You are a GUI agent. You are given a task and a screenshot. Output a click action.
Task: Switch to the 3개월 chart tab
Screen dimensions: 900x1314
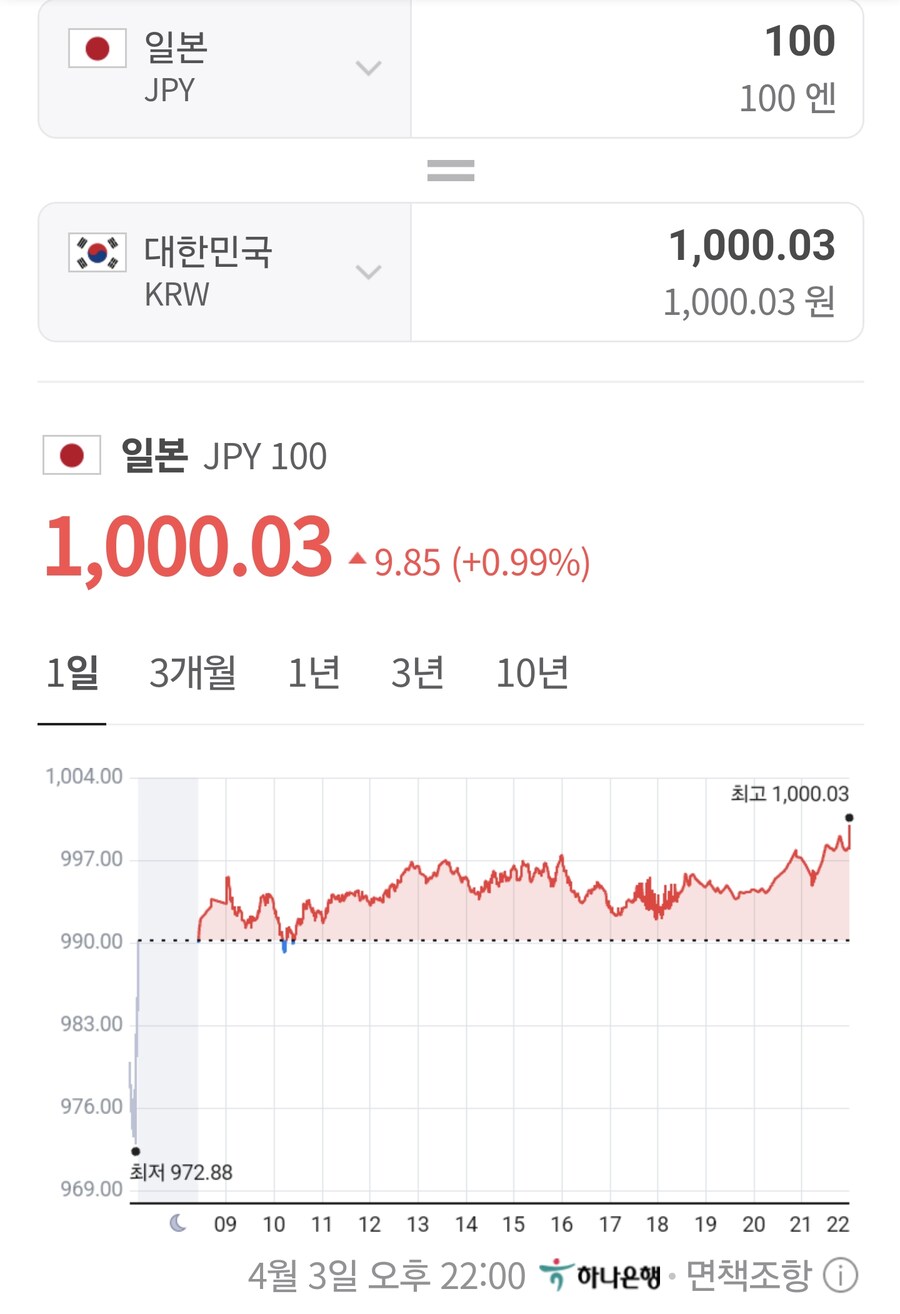193,673
